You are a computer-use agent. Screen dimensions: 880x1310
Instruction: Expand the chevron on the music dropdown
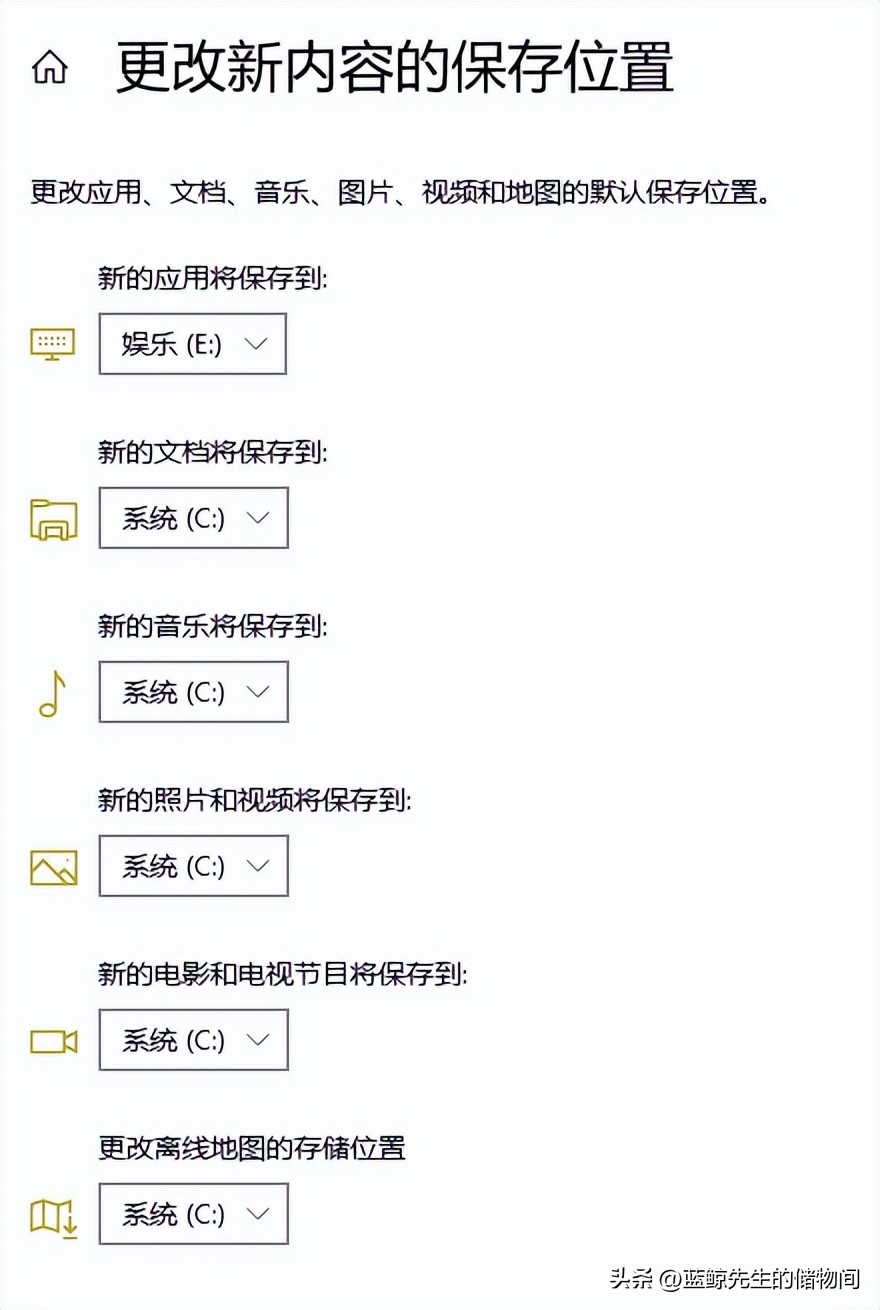pos(257,692)
